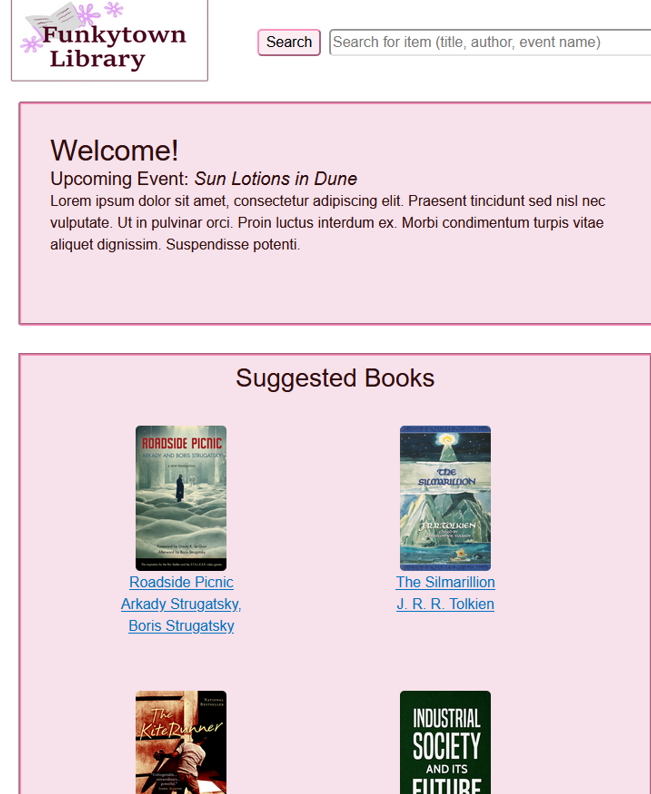
Task: Open the Roadside Picnic book cover
Action: click(x=181, y=498)
